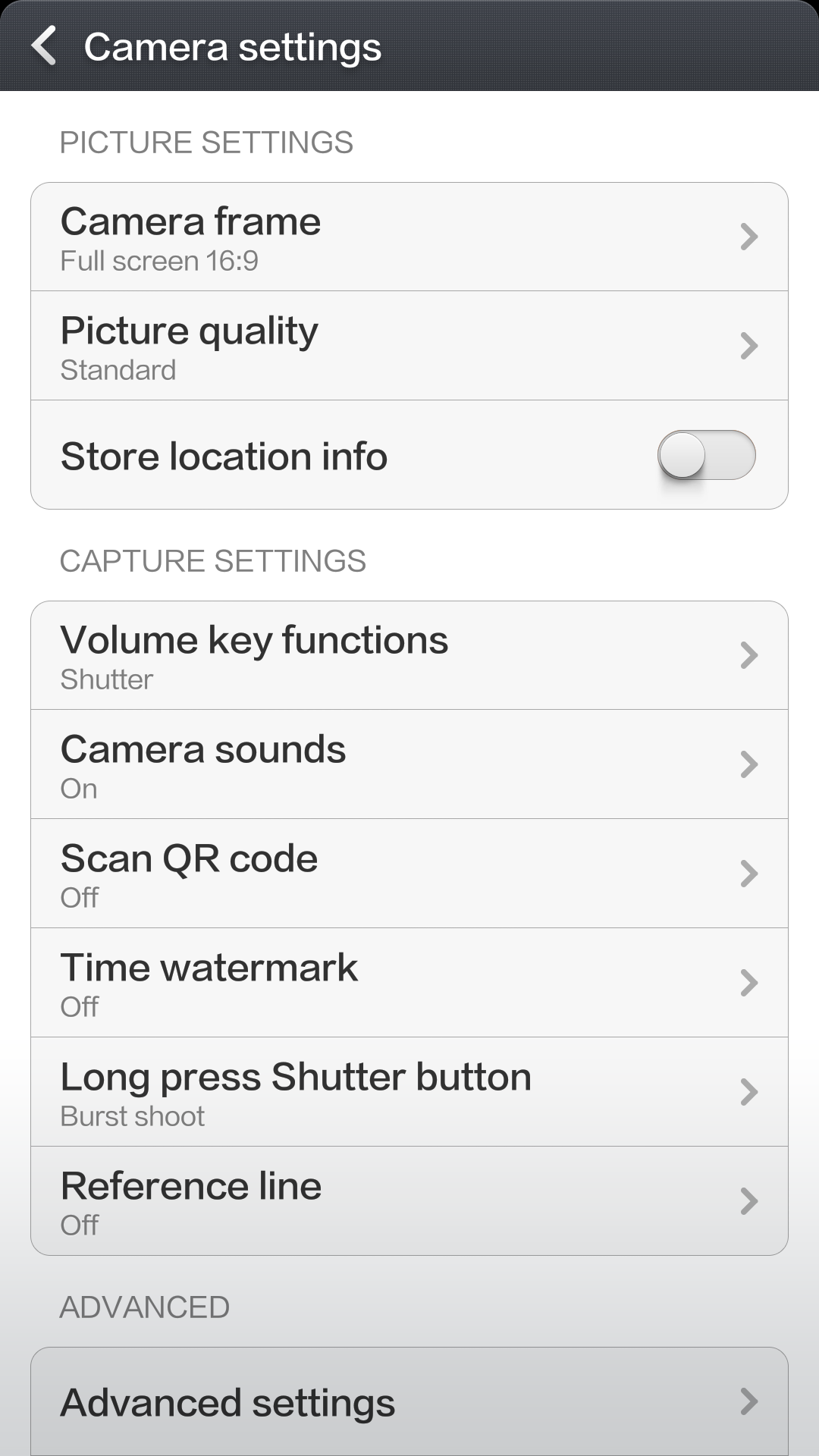Choose the Reference line setting
The image size is (819, 1456).
409,1201
